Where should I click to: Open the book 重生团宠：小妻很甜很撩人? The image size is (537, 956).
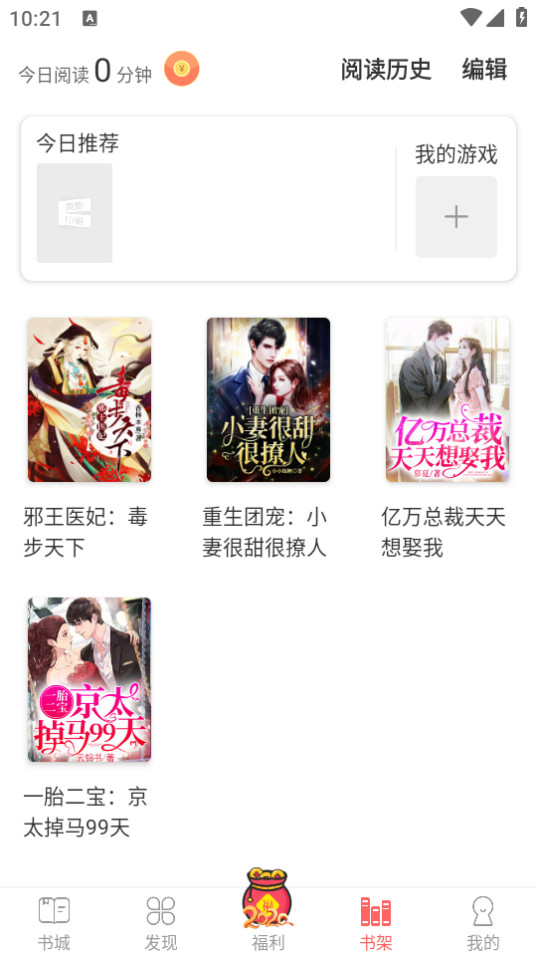(x=268, y=400)
